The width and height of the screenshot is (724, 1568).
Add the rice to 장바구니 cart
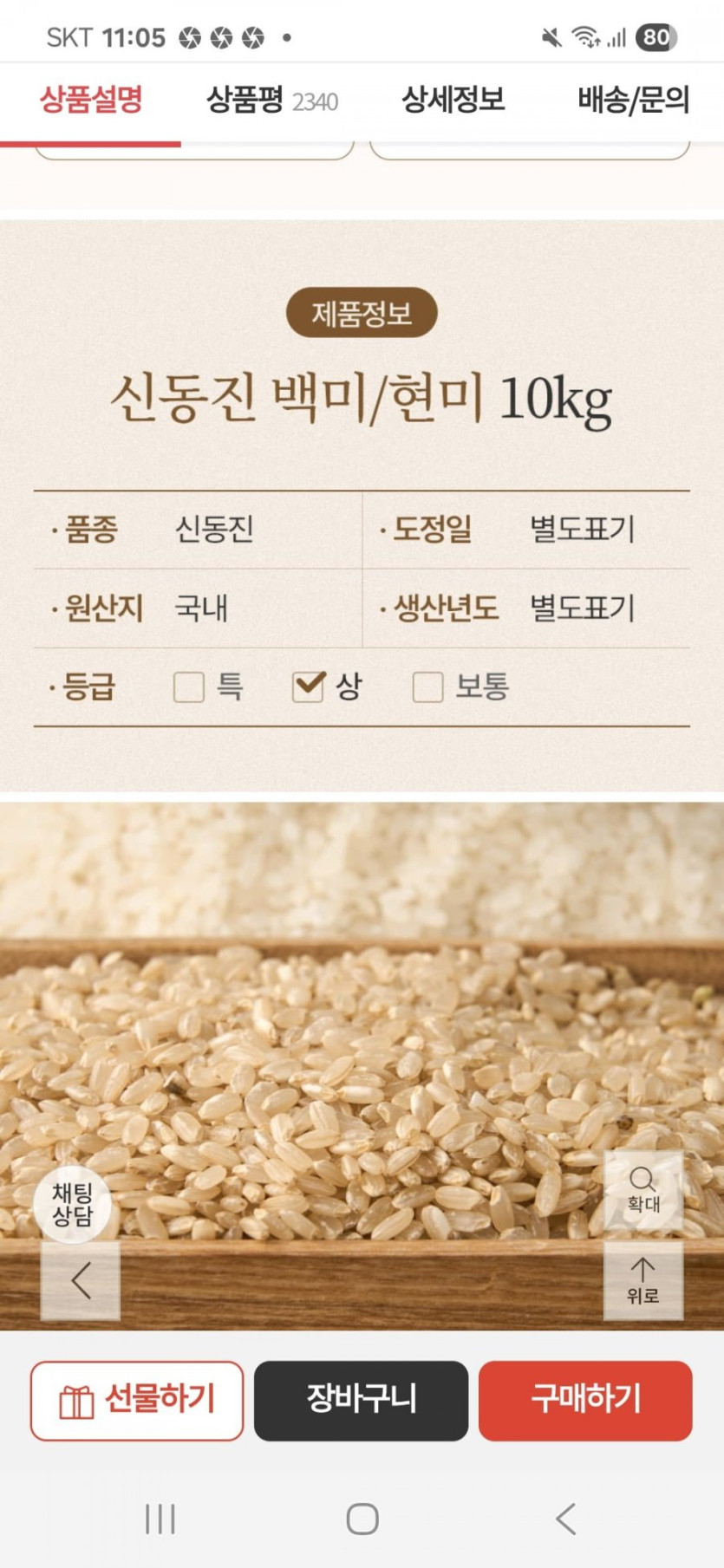(x=361, y=1400)
